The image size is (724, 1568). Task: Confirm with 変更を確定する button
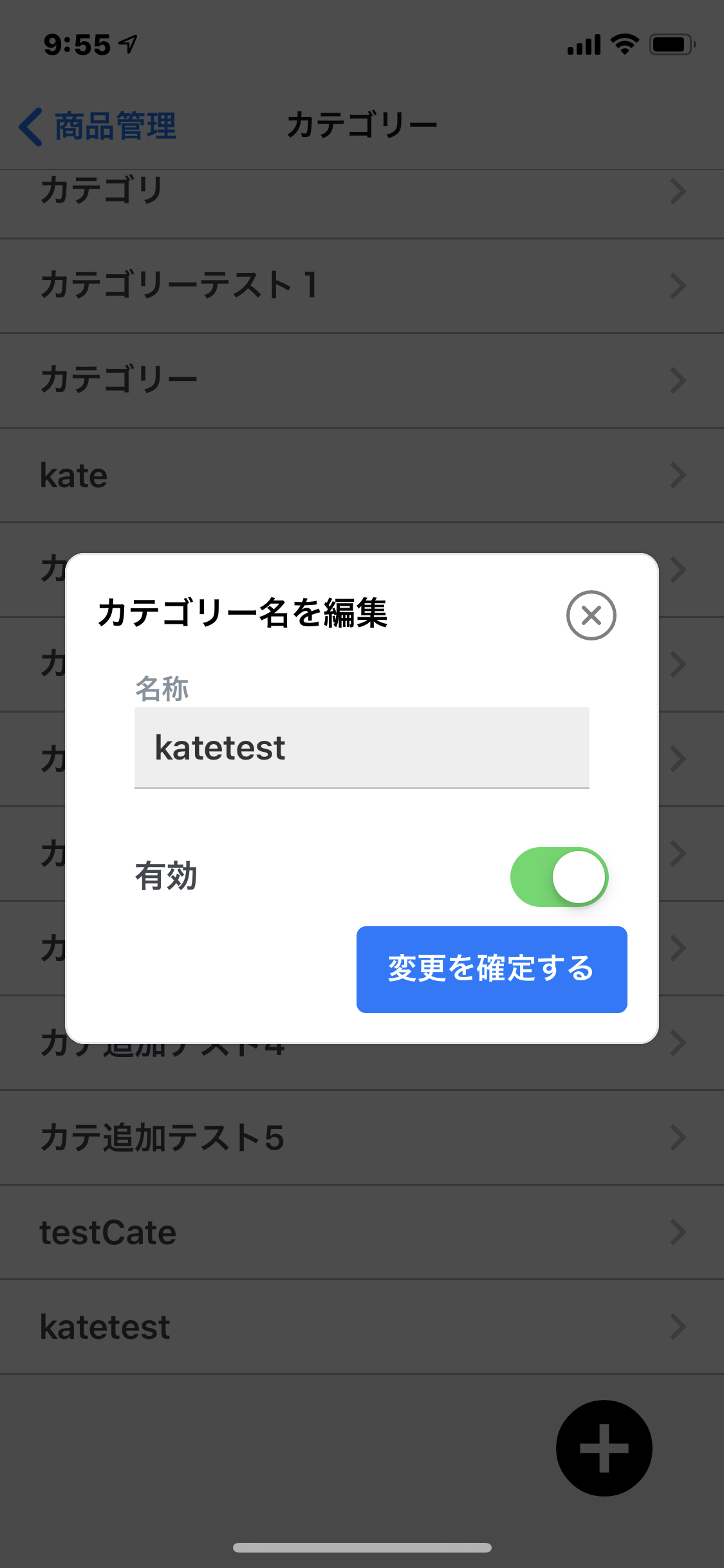pos(492,969)
